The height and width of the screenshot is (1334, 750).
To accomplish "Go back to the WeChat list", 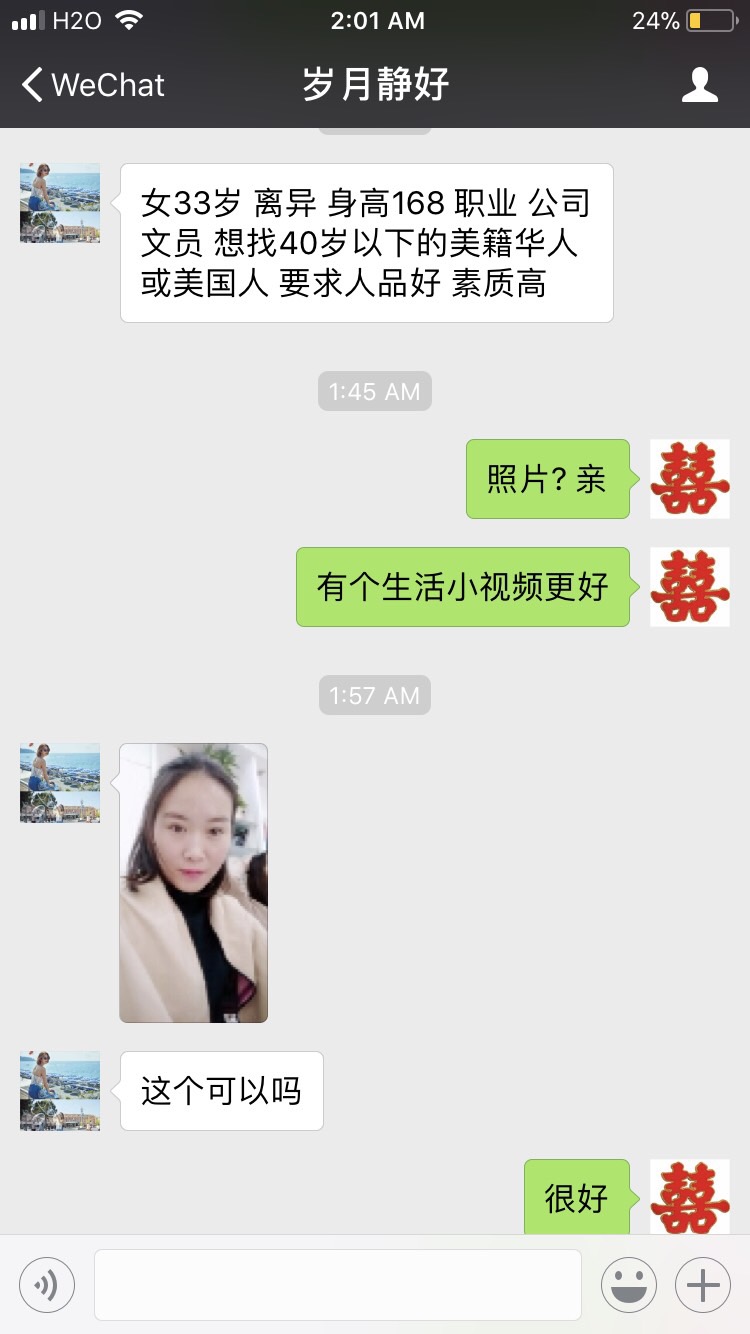I will click(x=92, y=85).
